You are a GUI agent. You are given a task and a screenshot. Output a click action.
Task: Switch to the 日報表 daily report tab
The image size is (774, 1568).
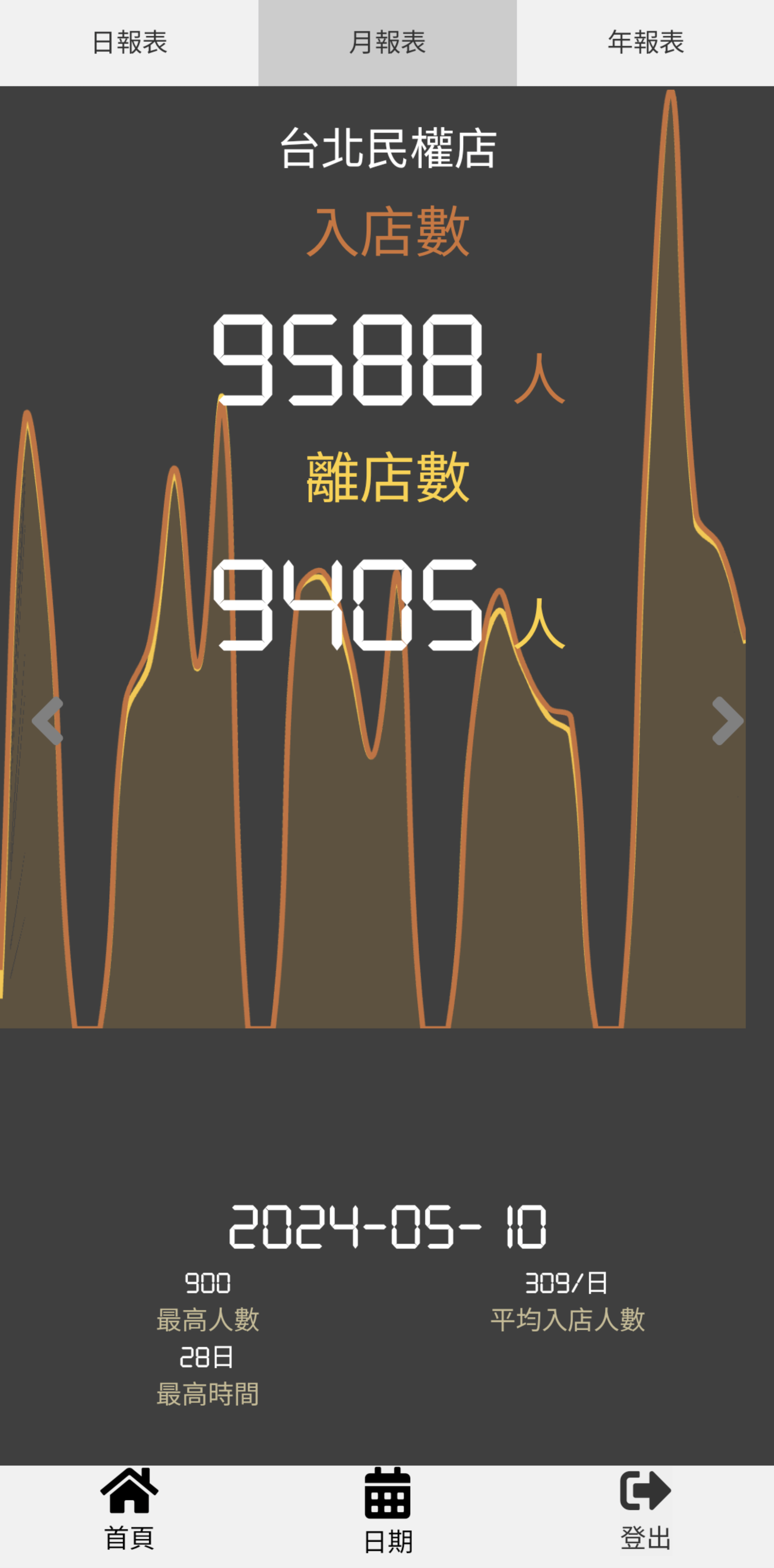129,42
